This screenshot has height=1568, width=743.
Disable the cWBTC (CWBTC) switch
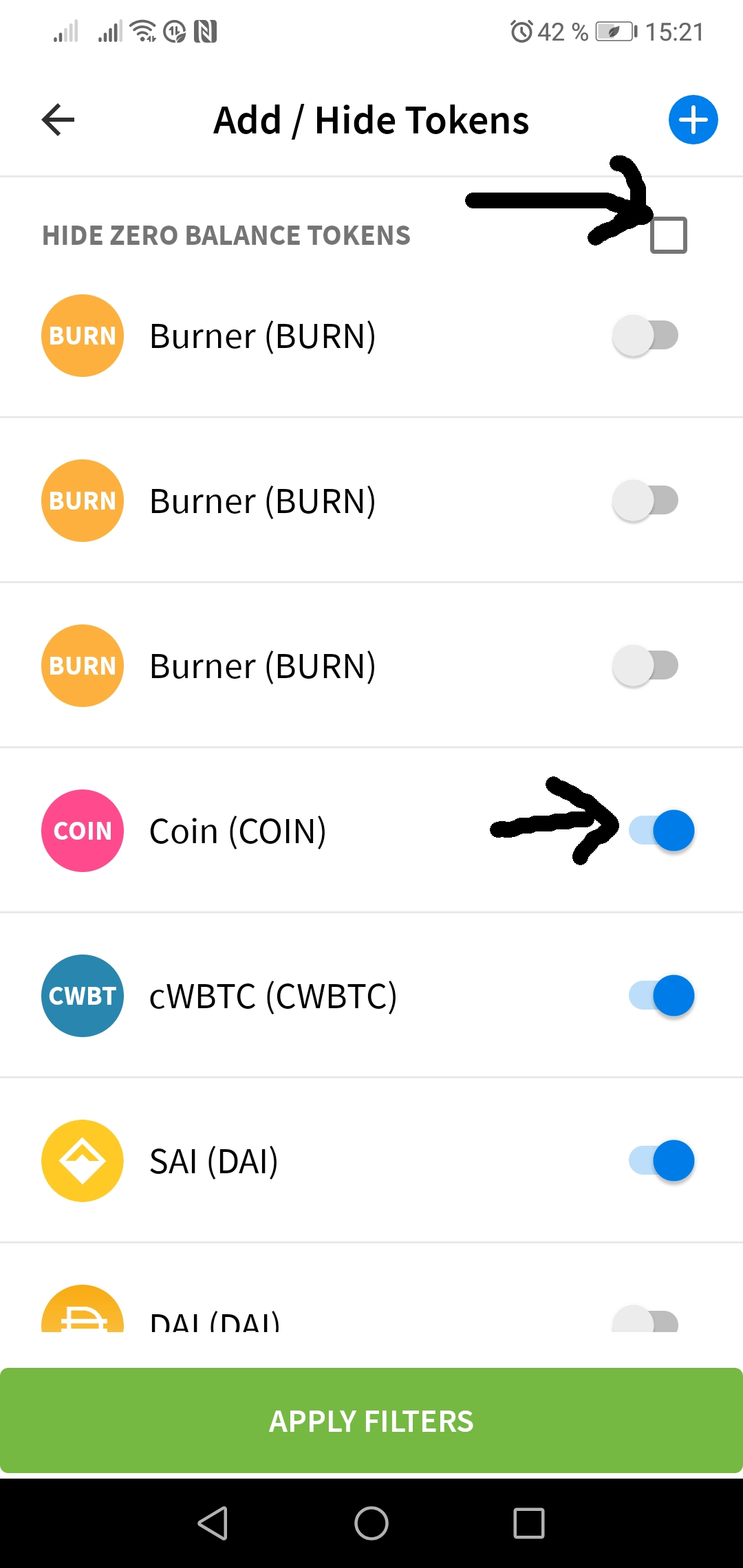point(661,996)
